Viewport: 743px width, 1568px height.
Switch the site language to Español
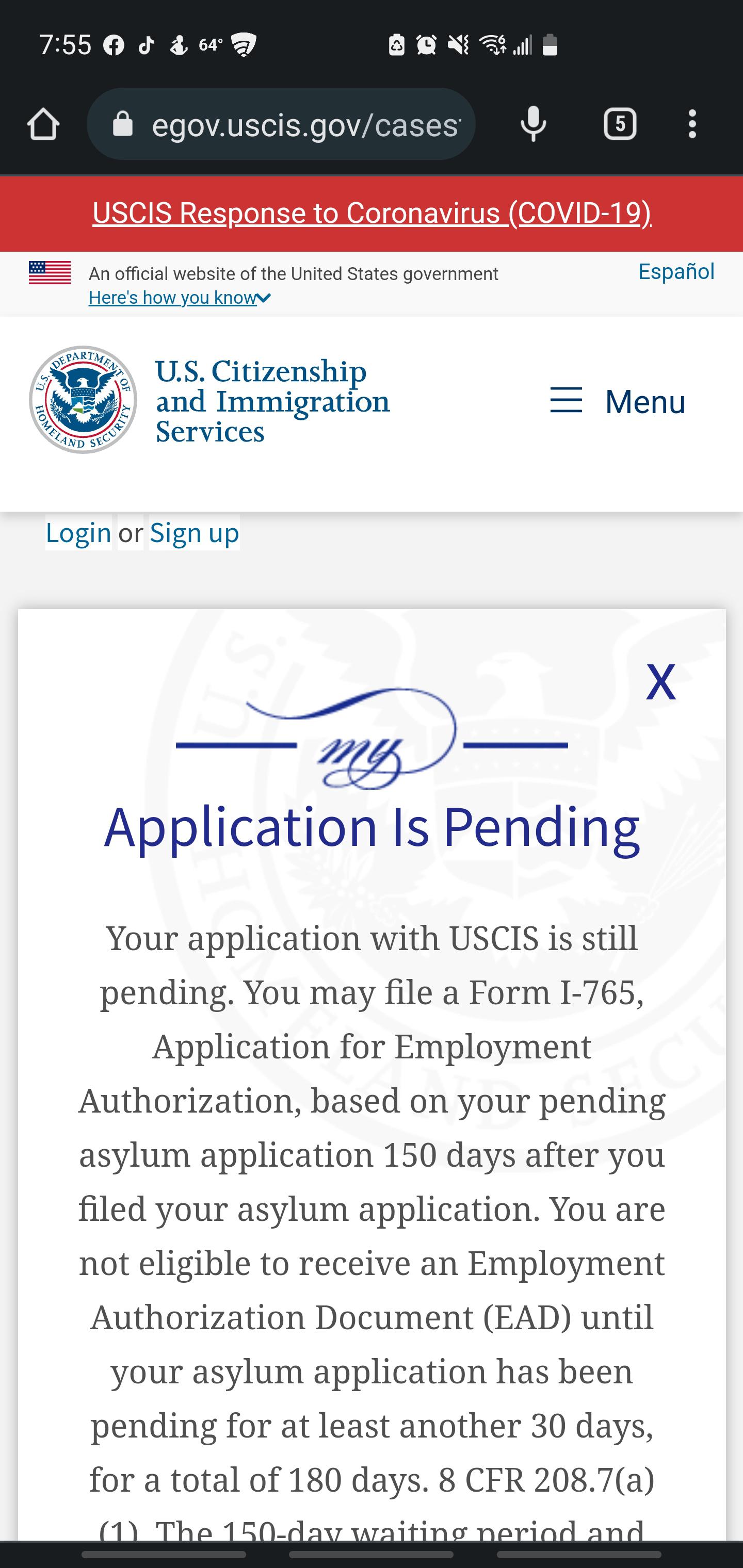tap(675, 272)
